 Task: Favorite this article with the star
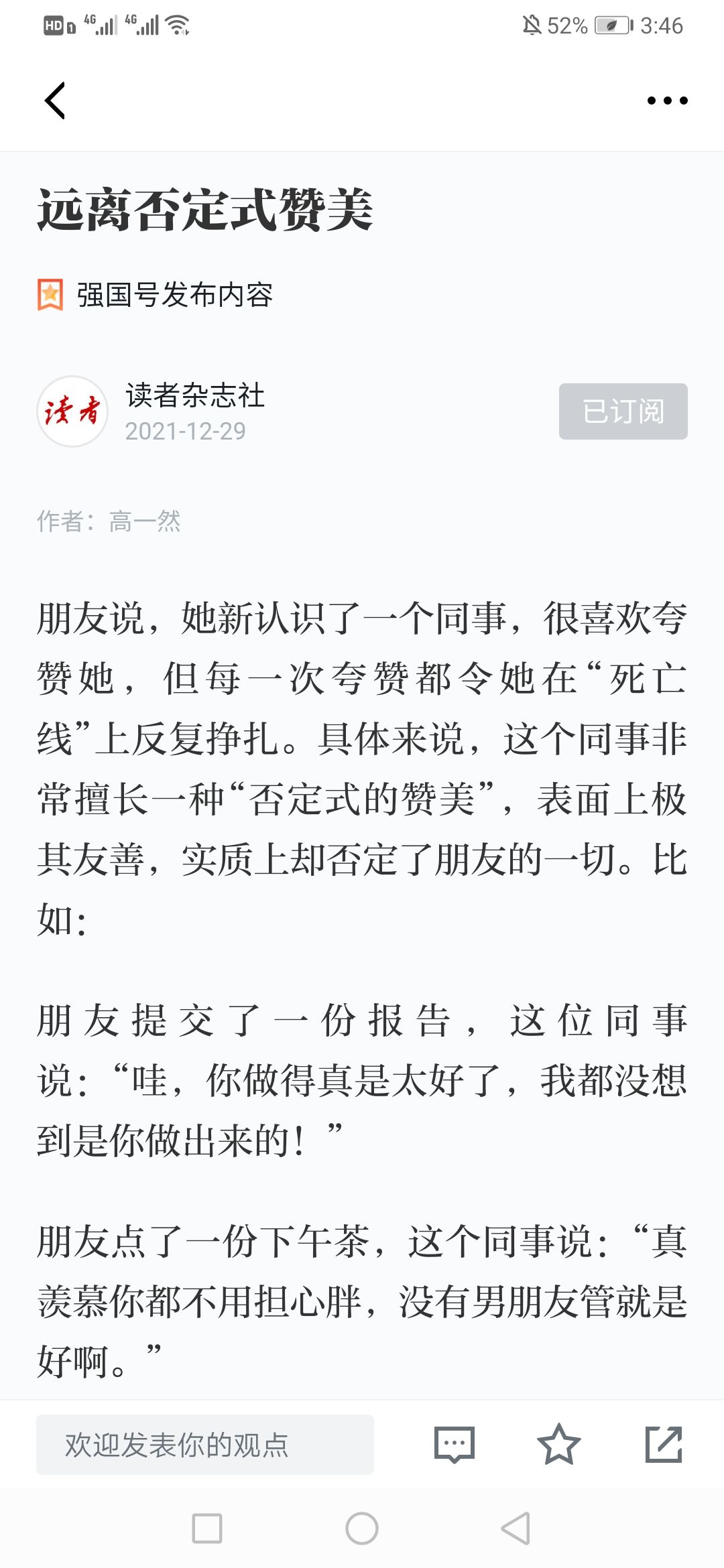point(558,1444)
